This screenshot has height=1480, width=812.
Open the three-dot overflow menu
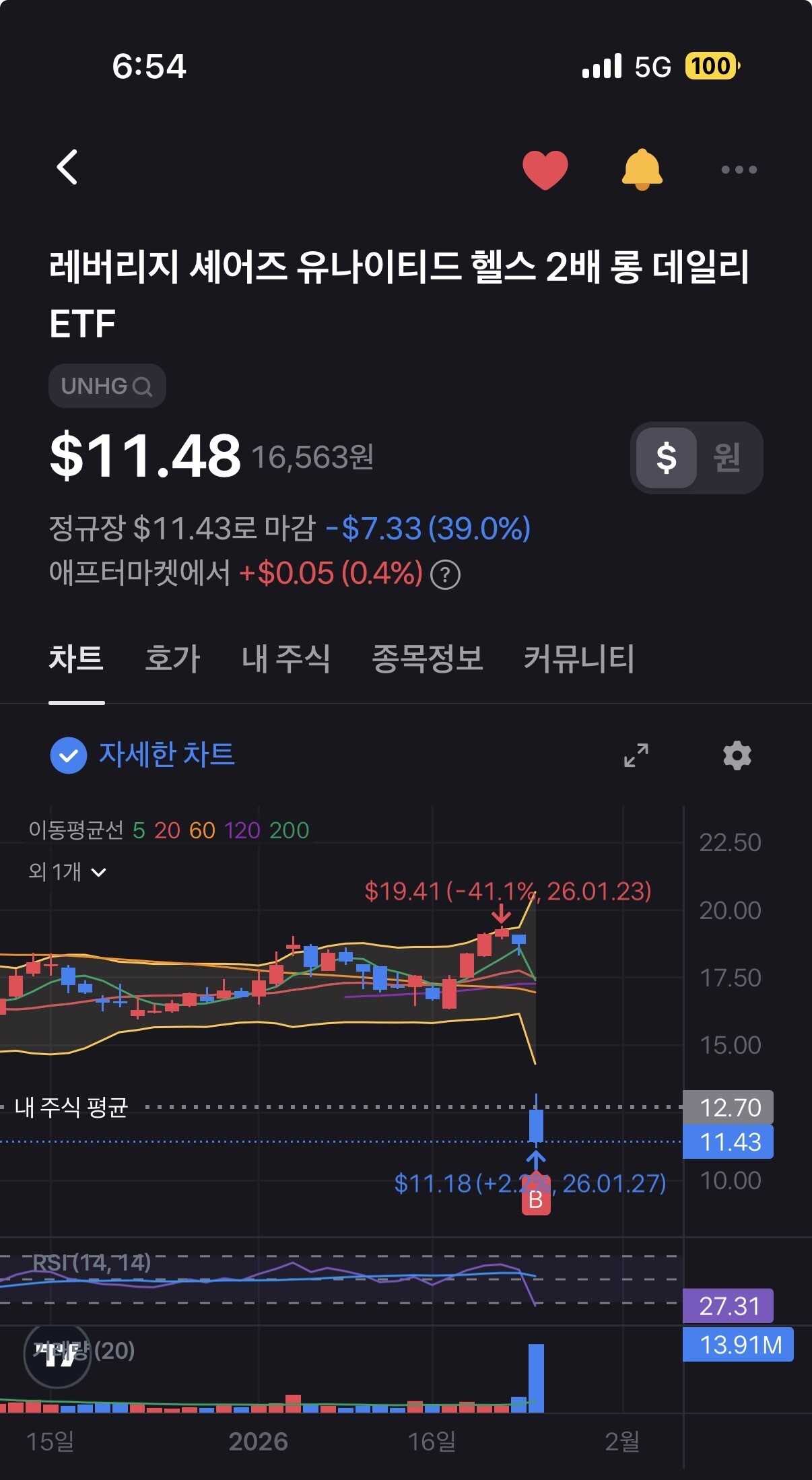(739, 170)
